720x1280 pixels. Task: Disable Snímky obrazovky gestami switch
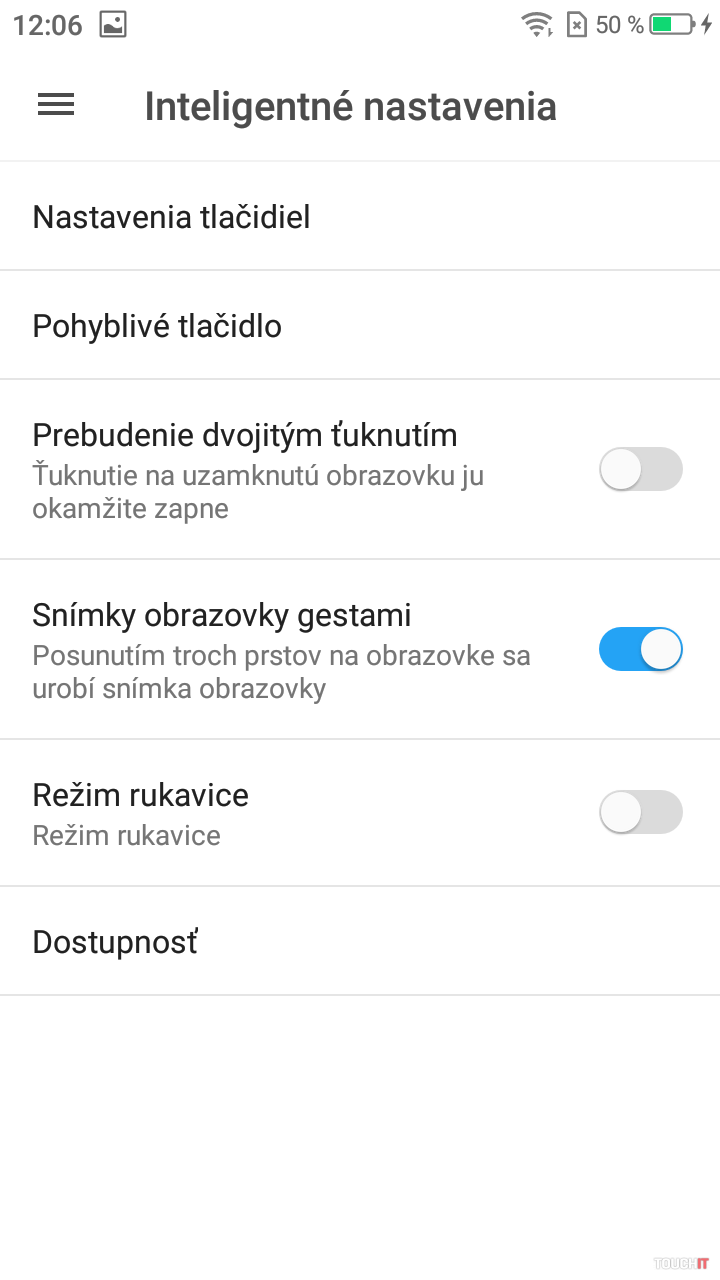(640, 650)
